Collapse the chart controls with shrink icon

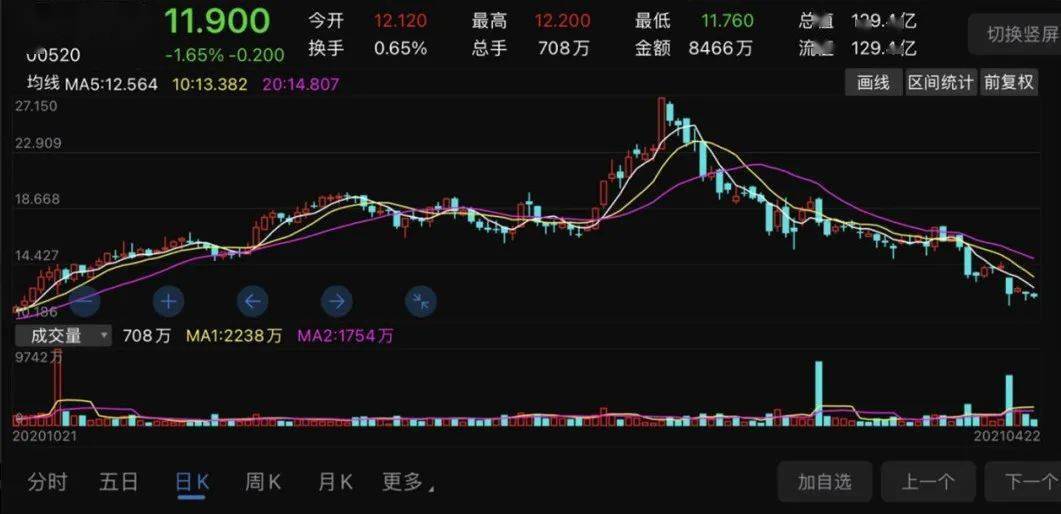(420, 299)
